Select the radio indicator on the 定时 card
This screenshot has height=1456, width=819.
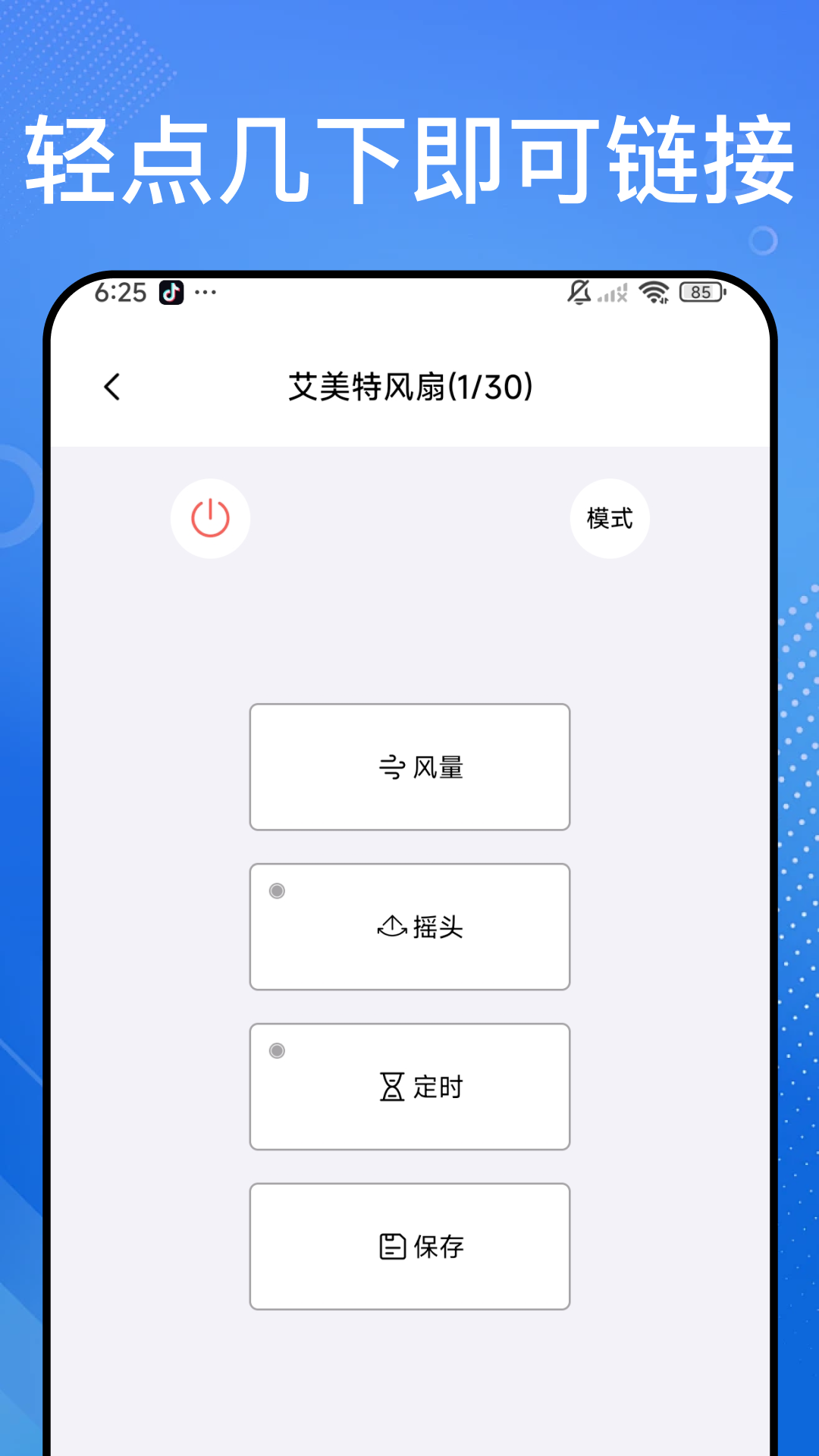tap(276, 1051)
